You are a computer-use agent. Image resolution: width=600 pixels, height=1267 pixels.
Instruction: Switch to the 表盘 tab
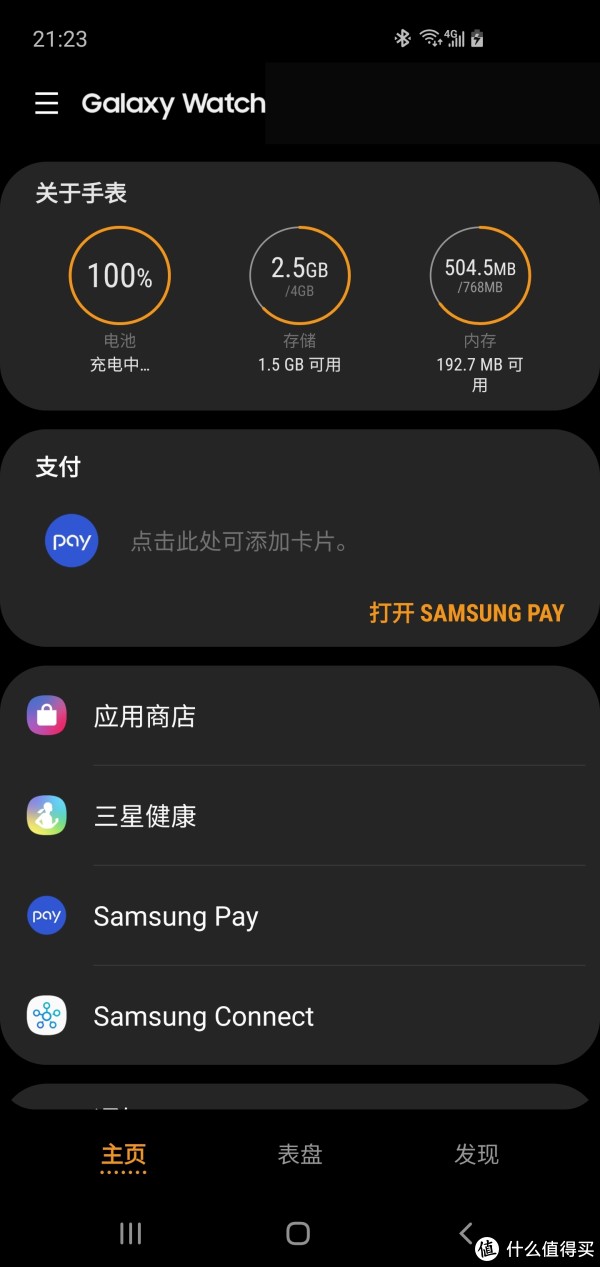(300, 1154)
